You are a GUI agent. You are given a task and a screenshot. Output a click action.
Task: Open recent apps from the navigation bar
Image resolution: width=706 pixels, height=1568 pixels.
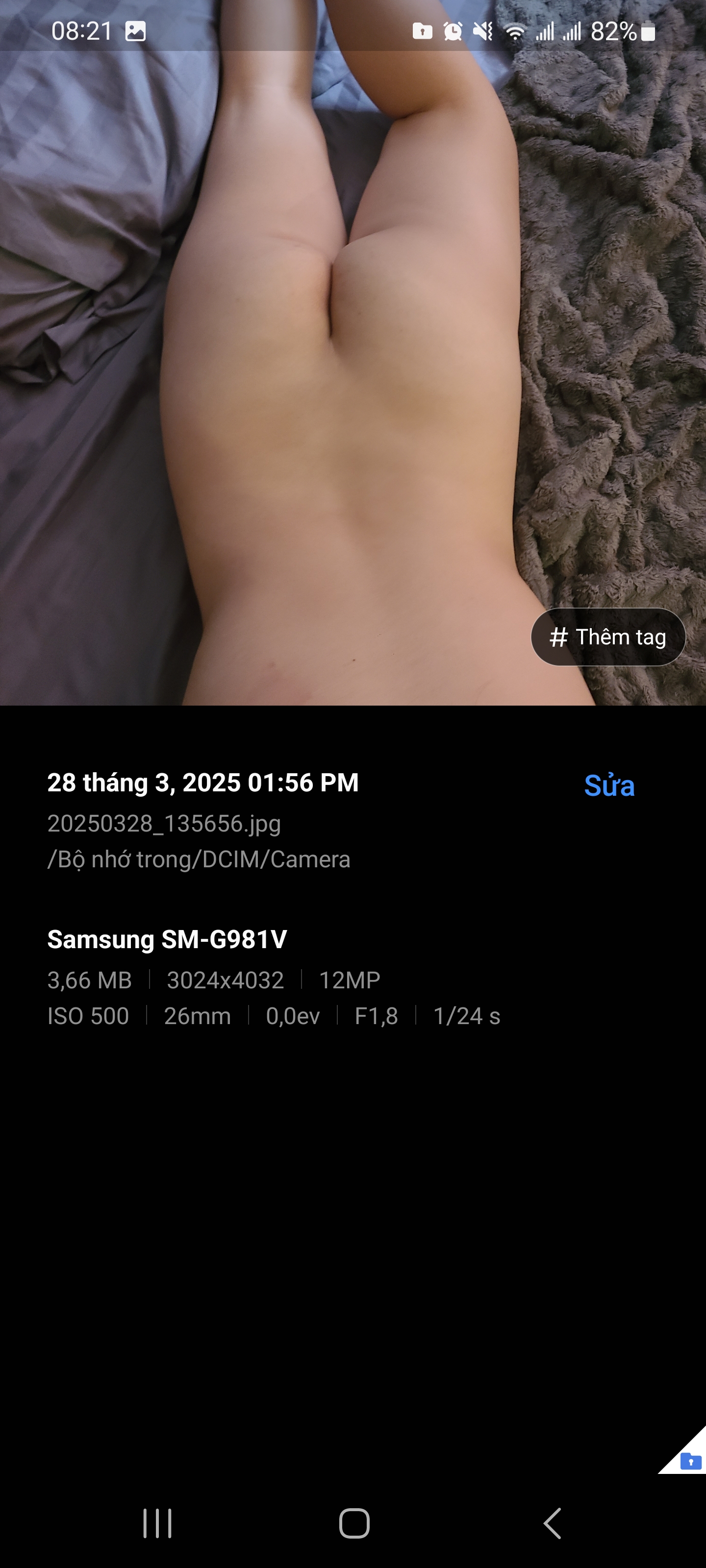tap(157, 1523)
